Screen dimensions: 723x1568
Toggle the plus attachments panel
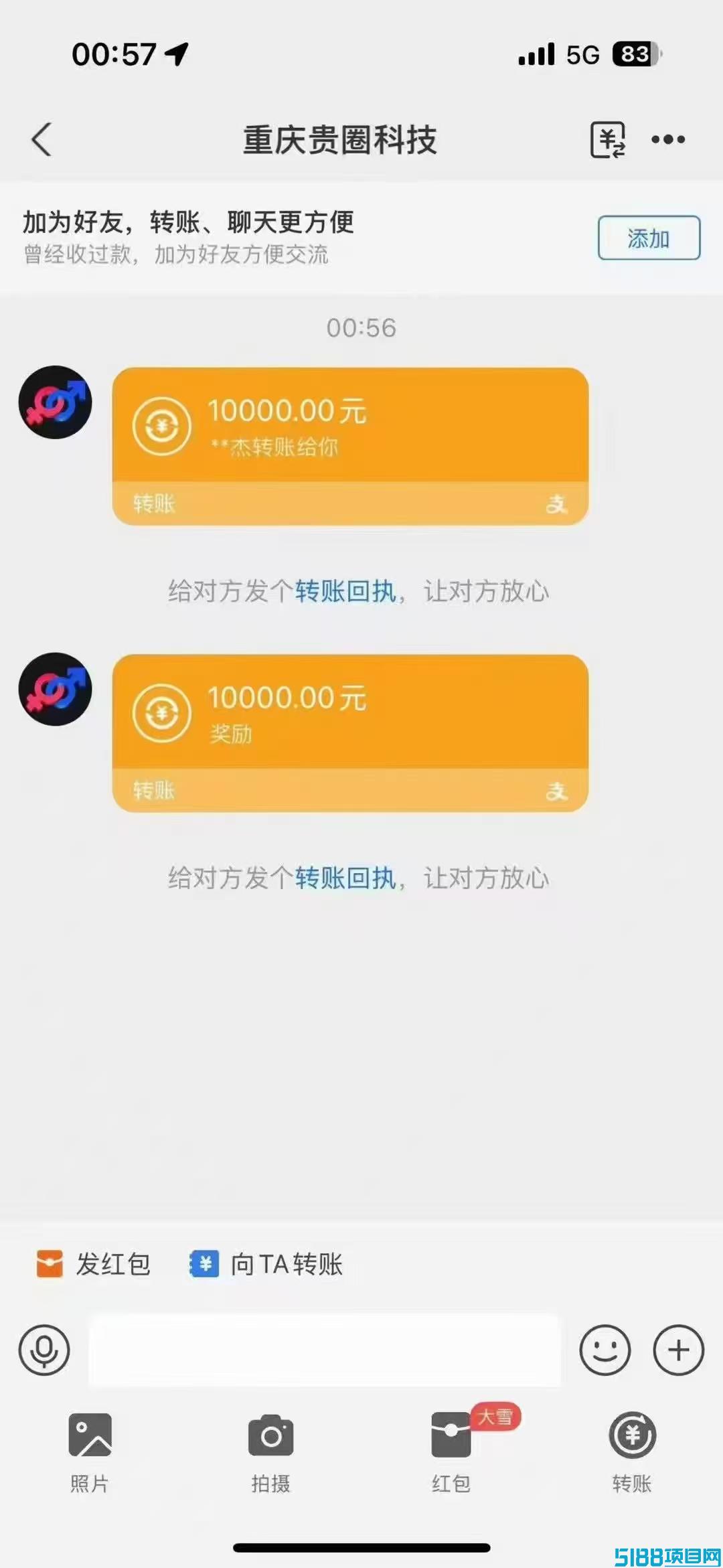(678, 1350)
